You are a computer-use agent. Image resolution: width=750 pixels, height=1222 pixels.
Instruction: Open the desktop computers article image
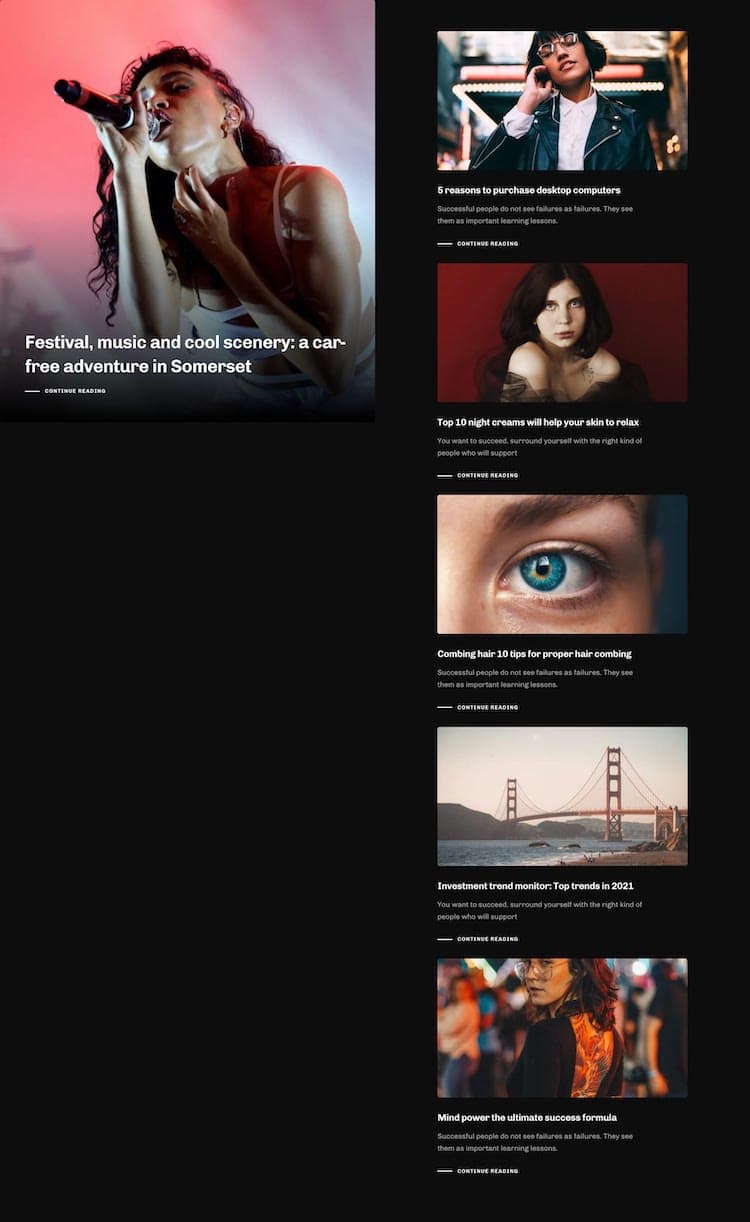(x=562, y=100)
